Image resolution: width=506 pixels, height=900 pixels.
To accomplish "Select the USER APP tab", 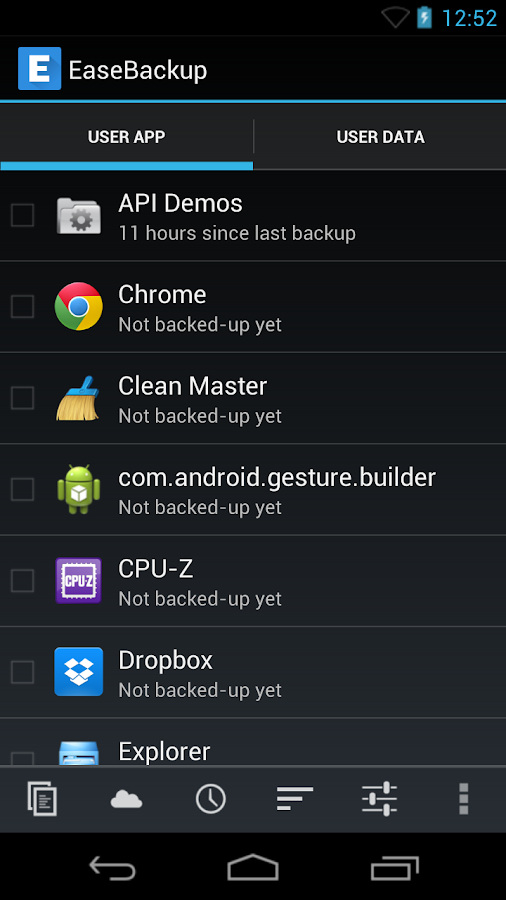I will click(x=126, y=137).
